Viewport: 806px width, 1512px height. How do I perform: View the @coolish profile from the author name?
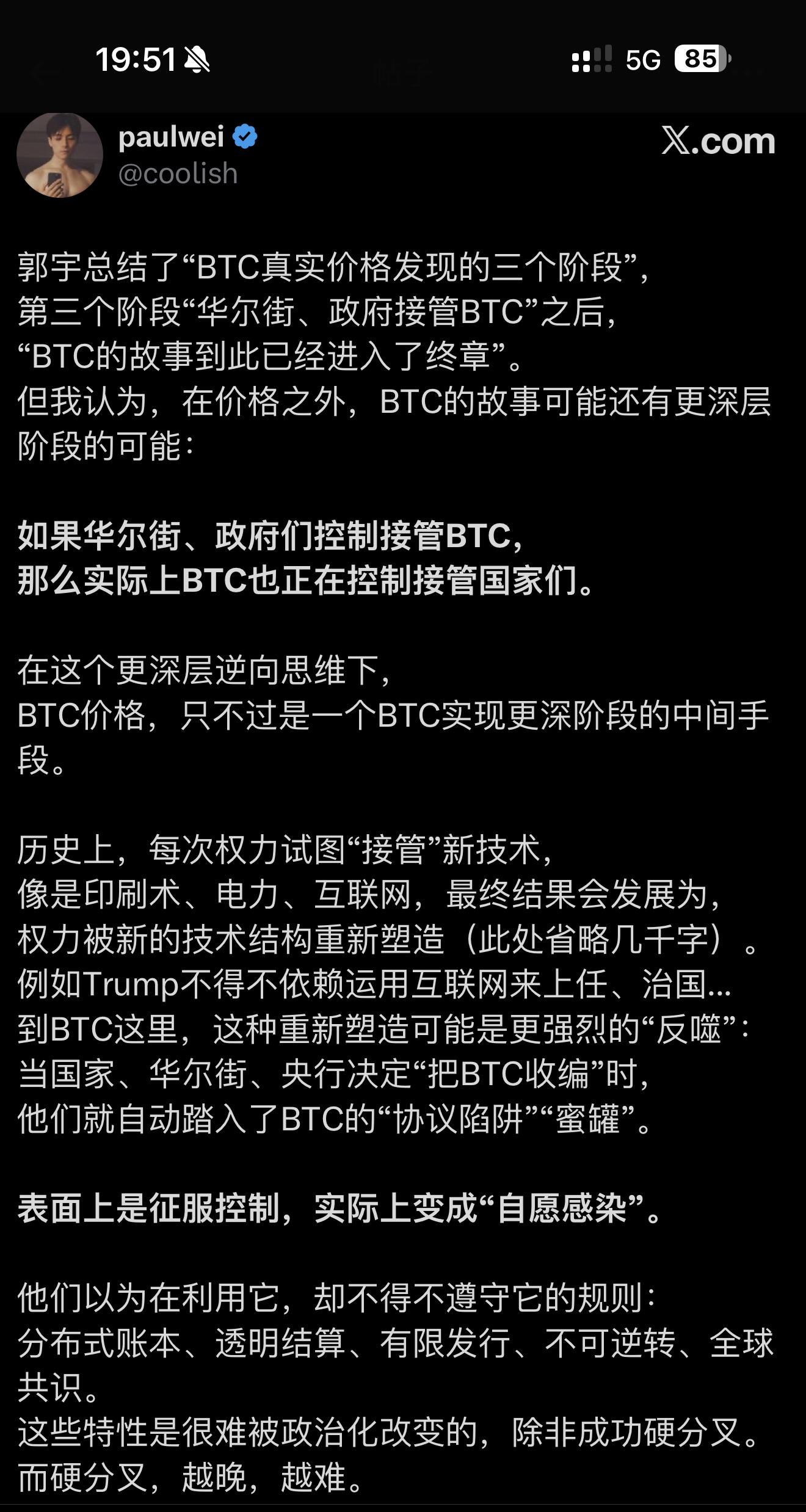click(172, 137)
